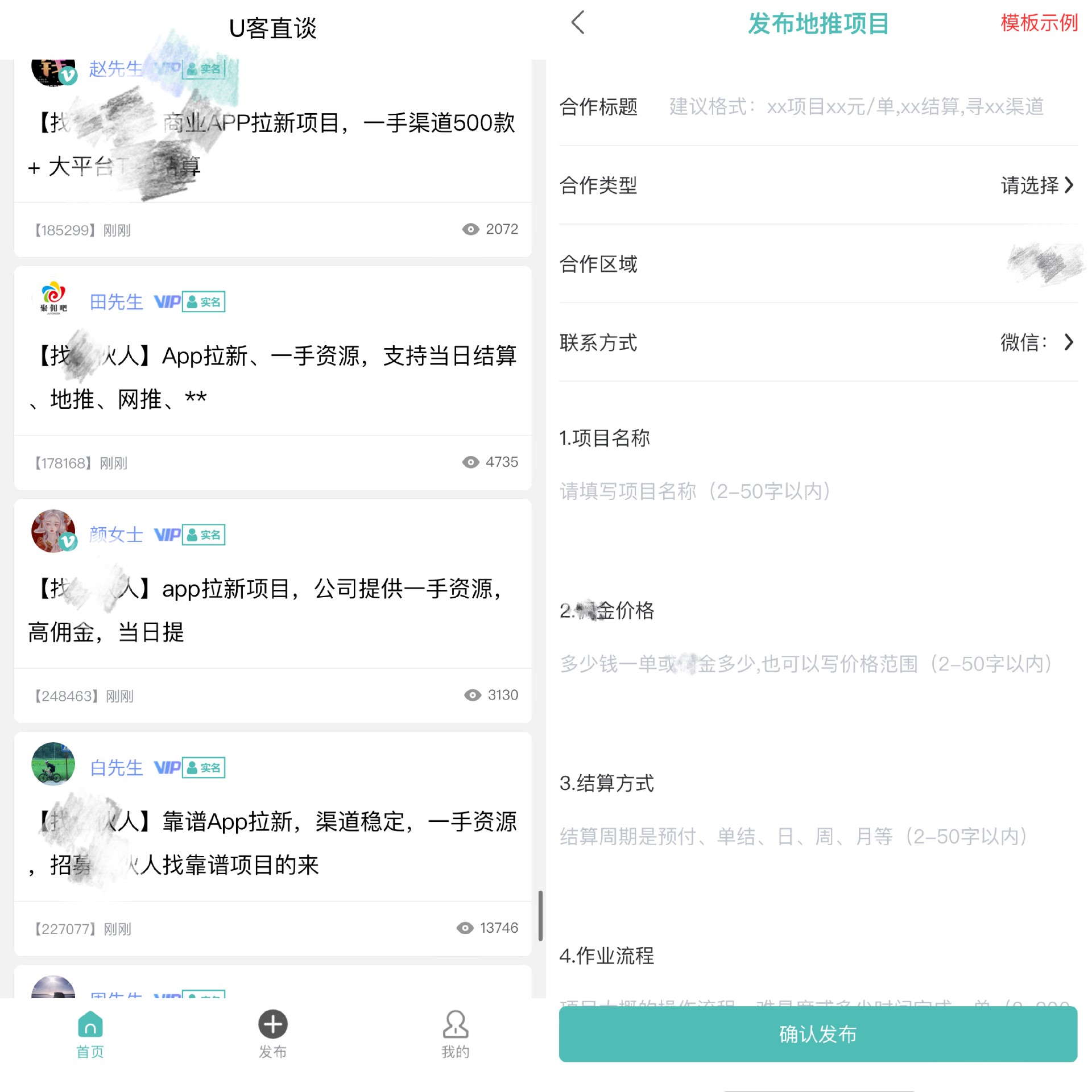Open 田先生's App拉新 post
The width and height of the screenshot is (1092, 1092).
273,378
